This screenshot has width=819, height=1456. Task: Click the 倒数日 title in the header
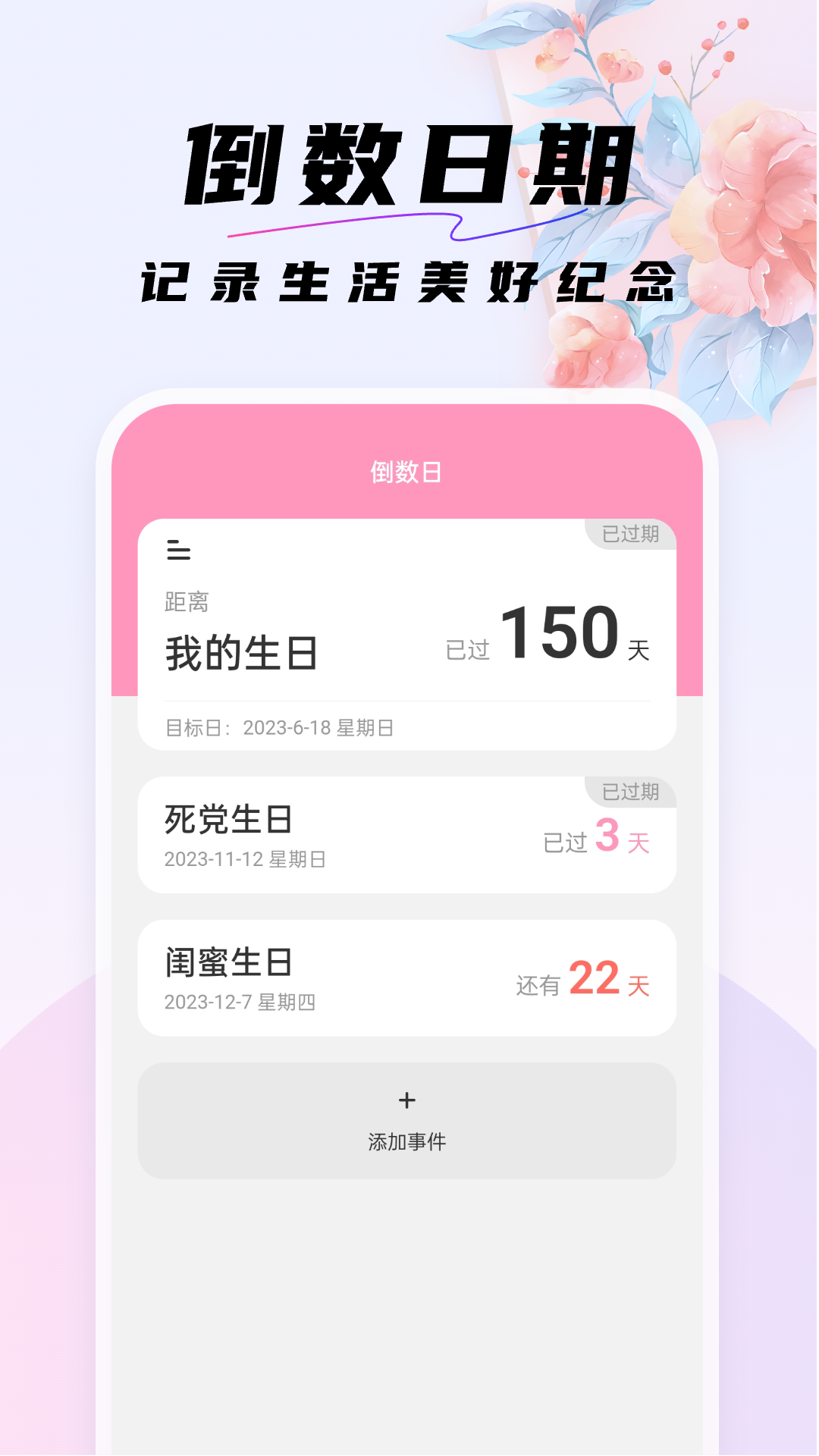click(408, 470)
